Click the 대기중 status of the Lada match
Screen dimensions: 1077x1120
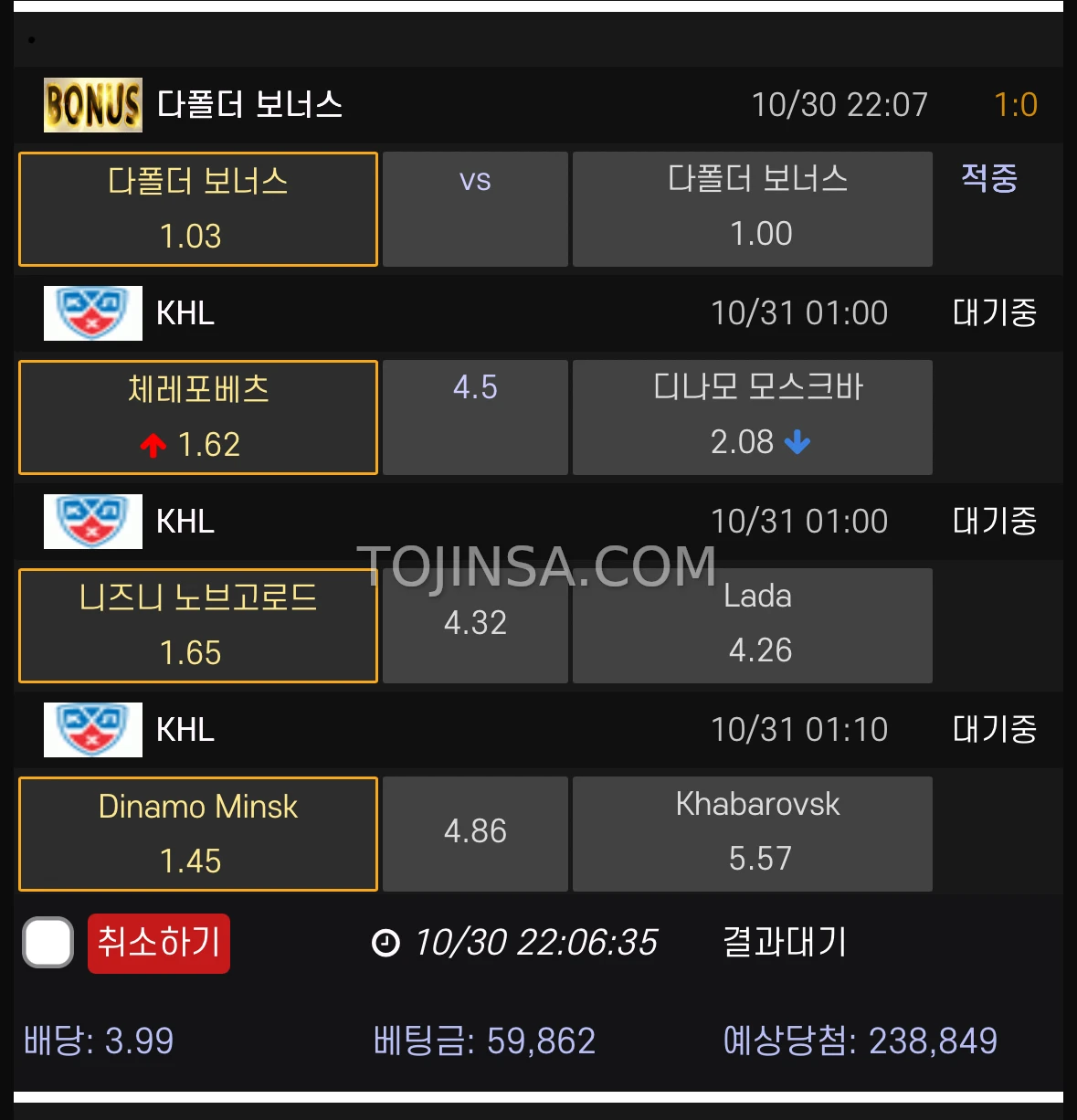pos(993,521)
